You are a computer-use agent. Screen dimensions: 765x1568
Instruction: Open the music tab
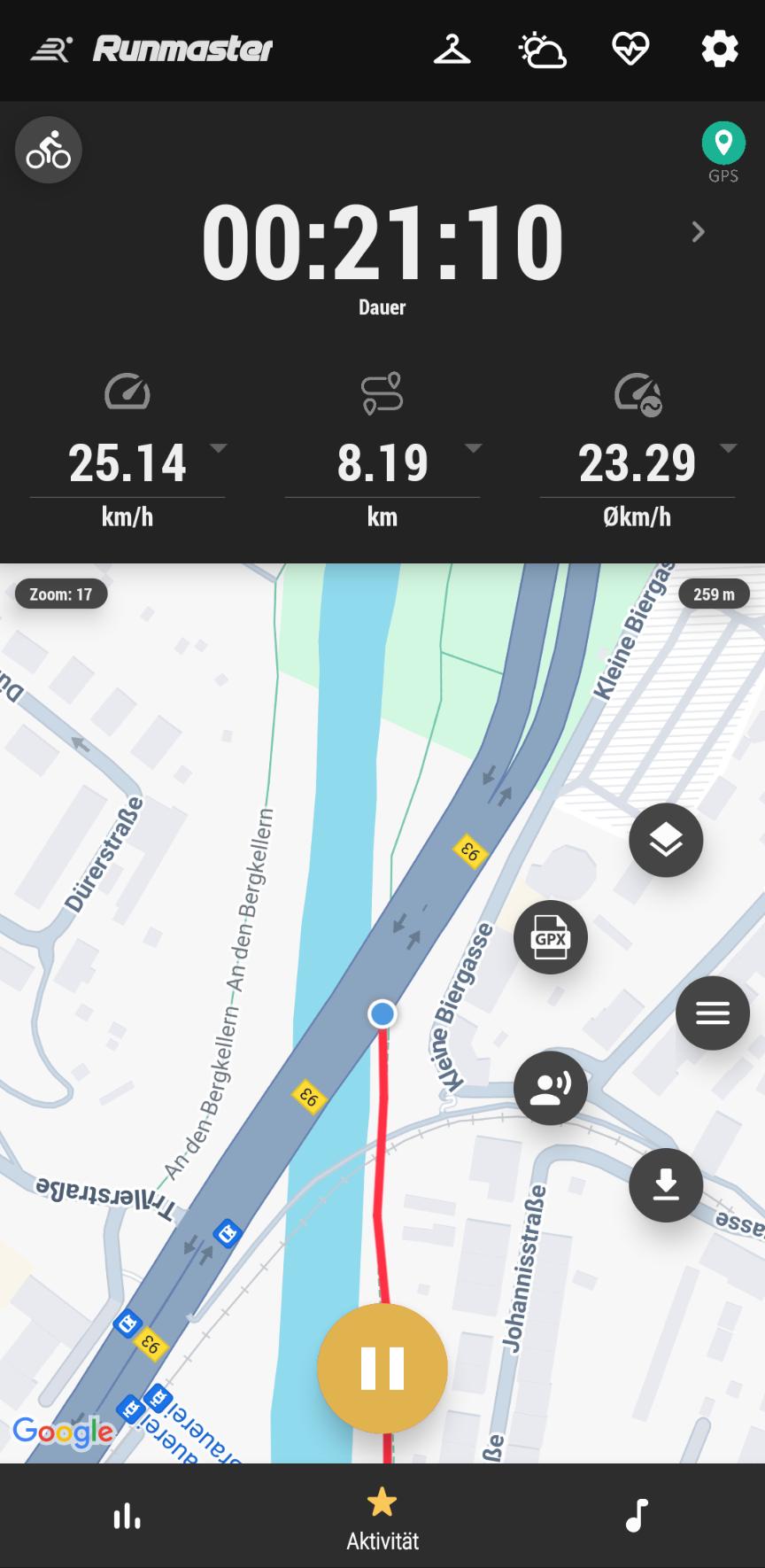(x=637, y=1516)
